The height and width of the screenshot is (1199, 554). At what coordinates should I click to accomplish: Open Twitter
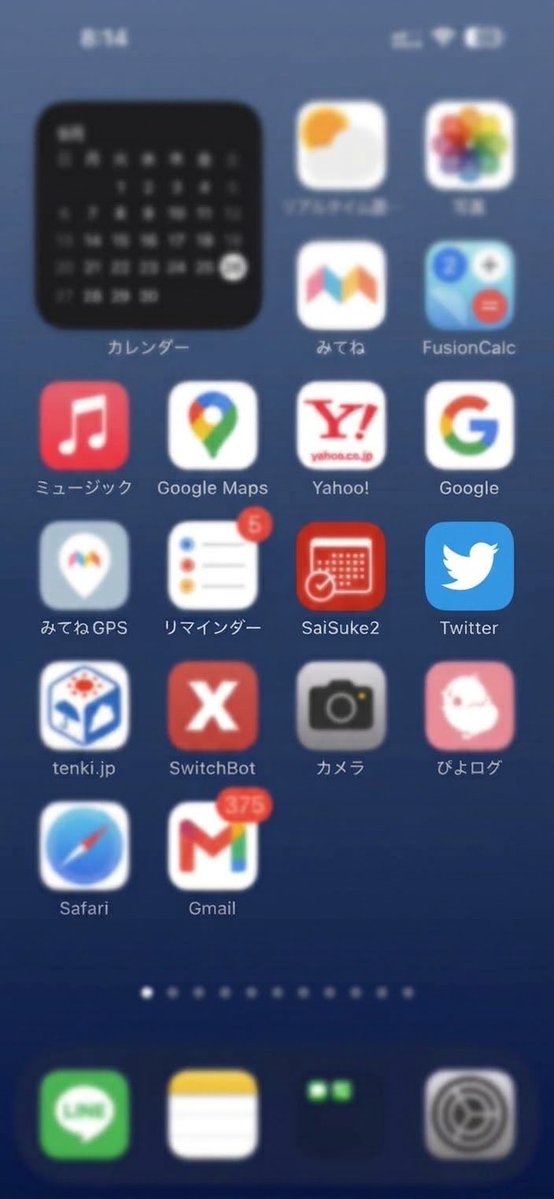tap(469, 566)
